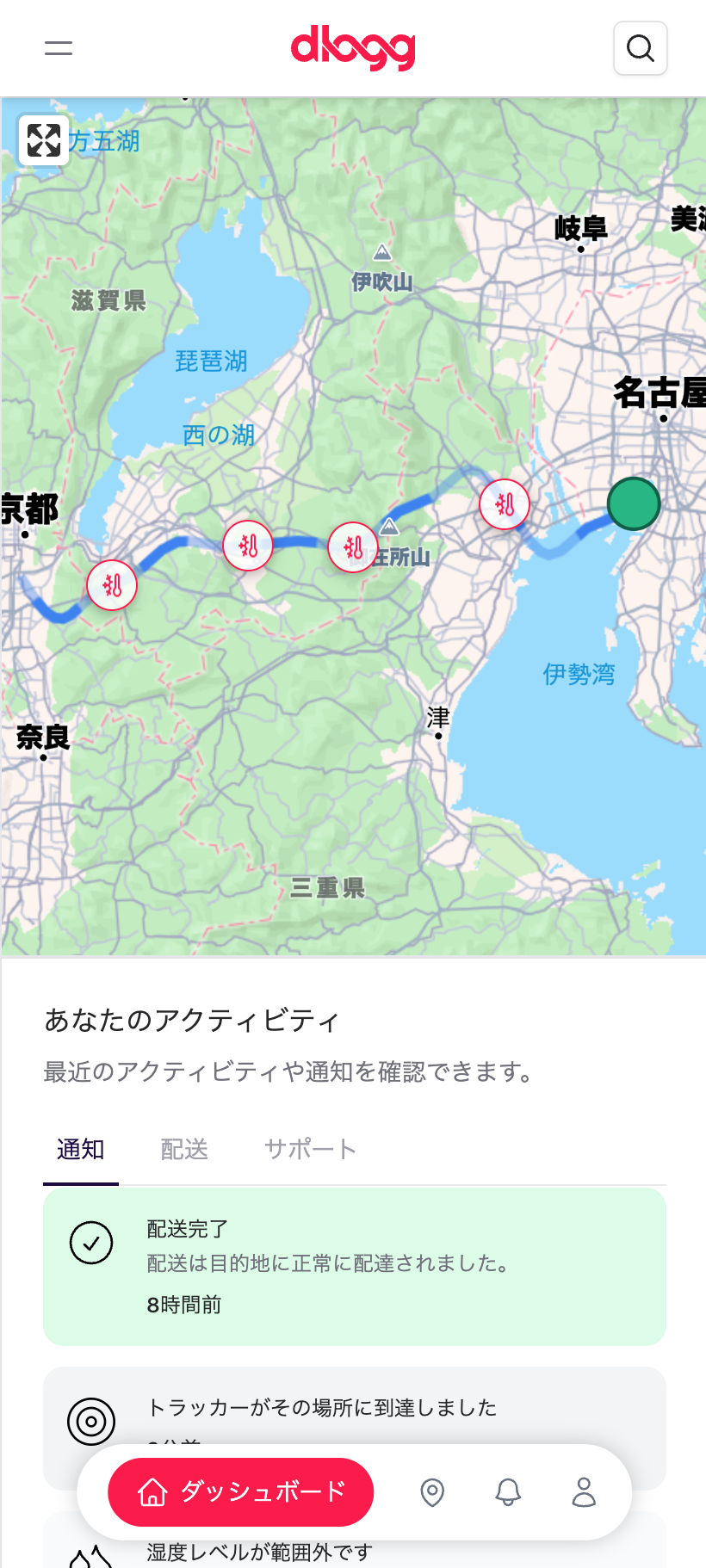Open the search icon
Screen dimensions: 706x1568
click(x=640, y=48)
